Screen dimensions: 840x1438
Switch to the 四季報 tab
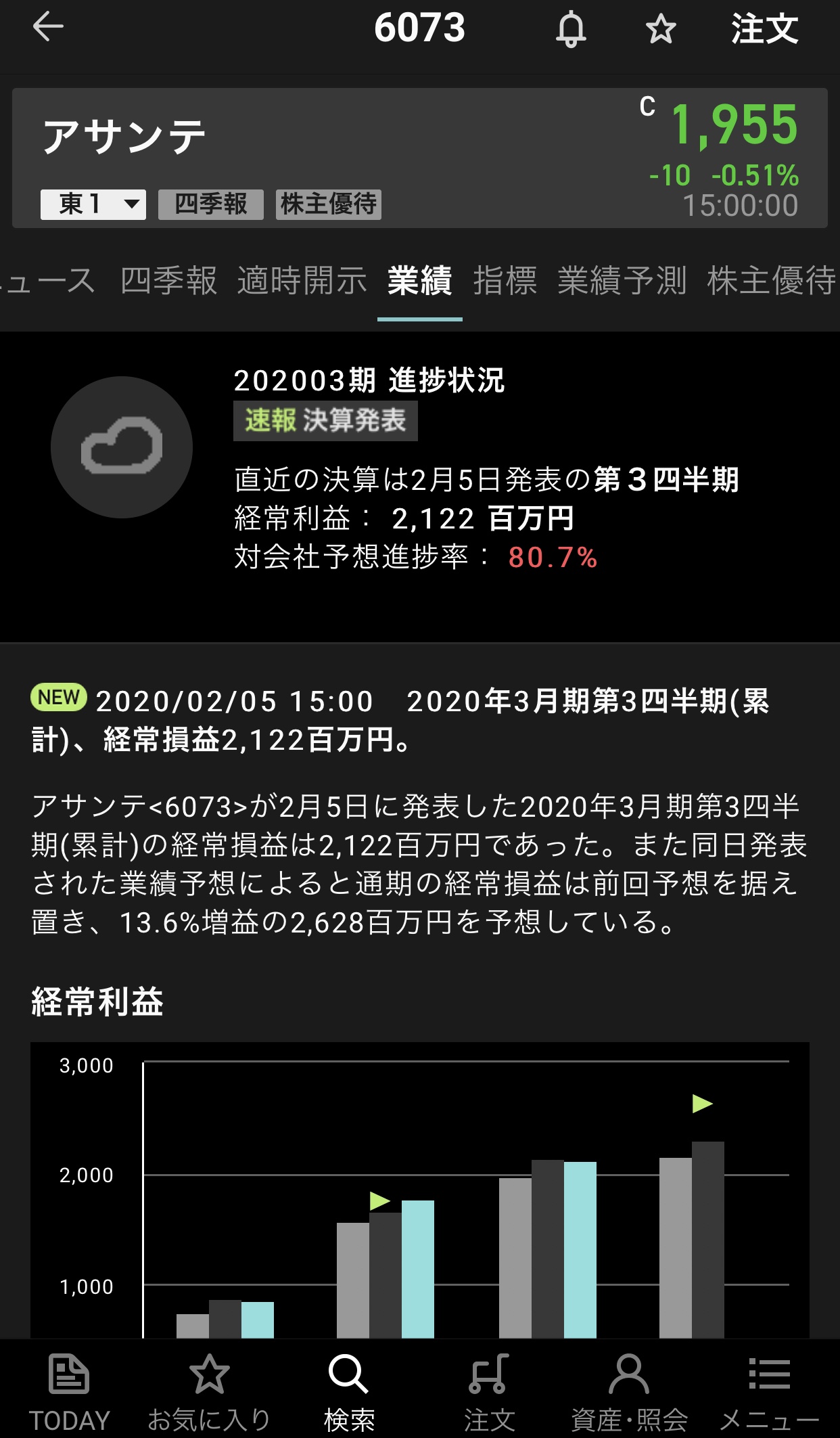168,280
